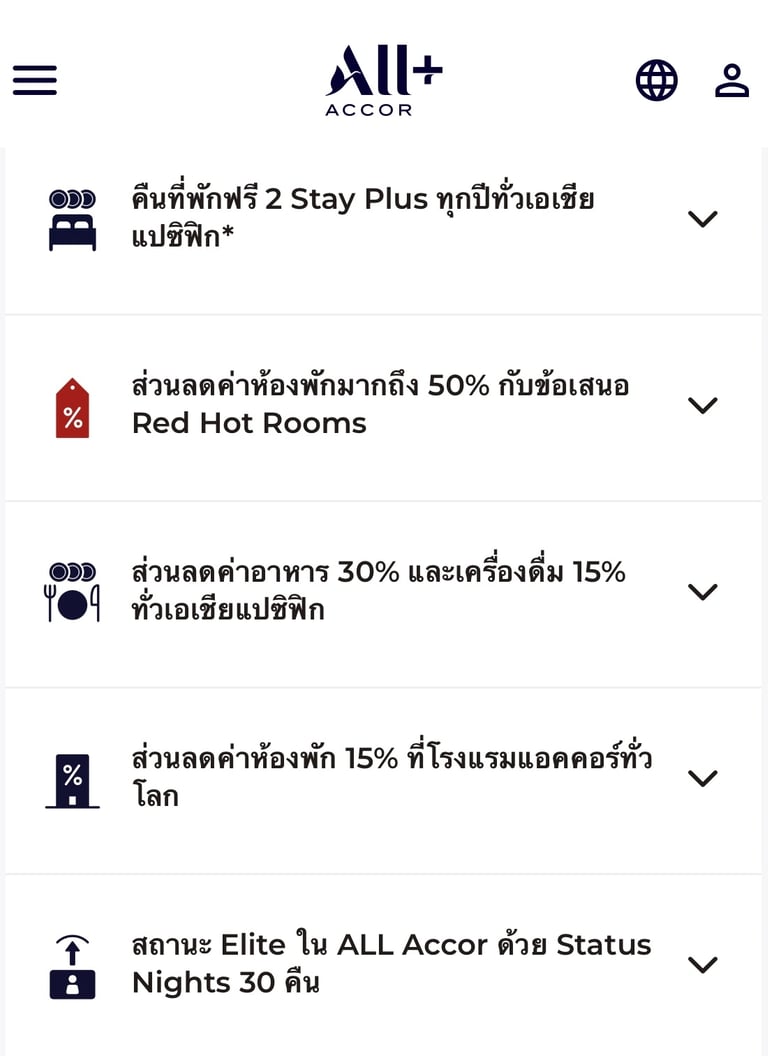Click the account profile icon
This screenshot has width=768, height=1056.
tap(731, 80)
